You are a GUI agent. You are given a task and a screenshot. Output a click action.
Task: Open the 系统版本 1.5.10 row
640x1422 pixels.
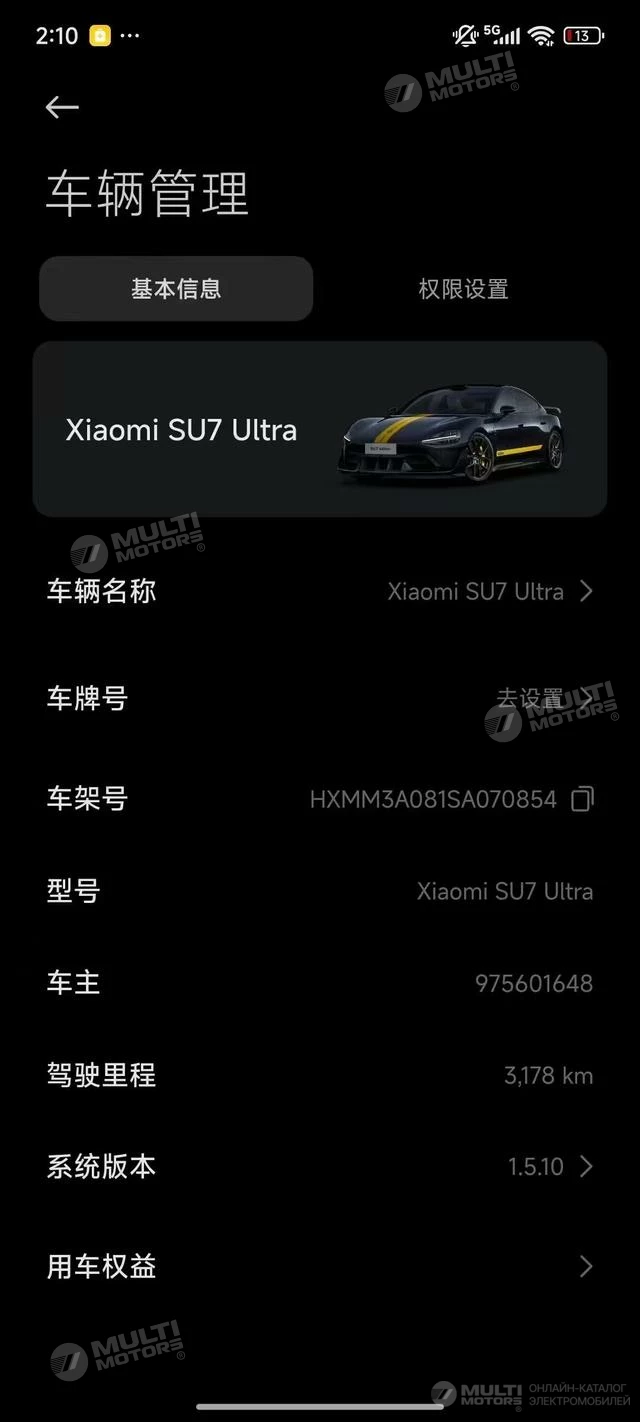pyautogui.click(x=320, y=1166)
